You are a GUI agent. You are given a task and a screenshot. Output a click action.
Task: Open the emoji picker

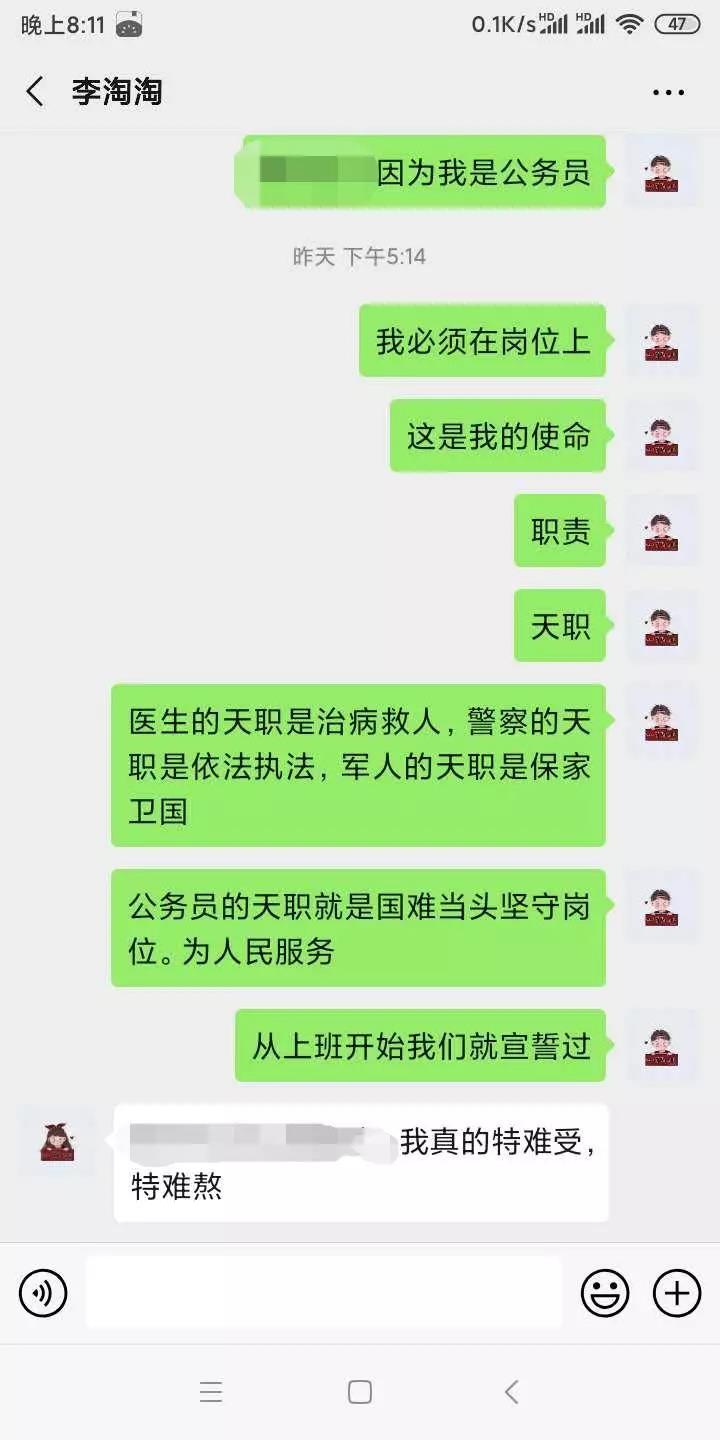coord(605,1294)
